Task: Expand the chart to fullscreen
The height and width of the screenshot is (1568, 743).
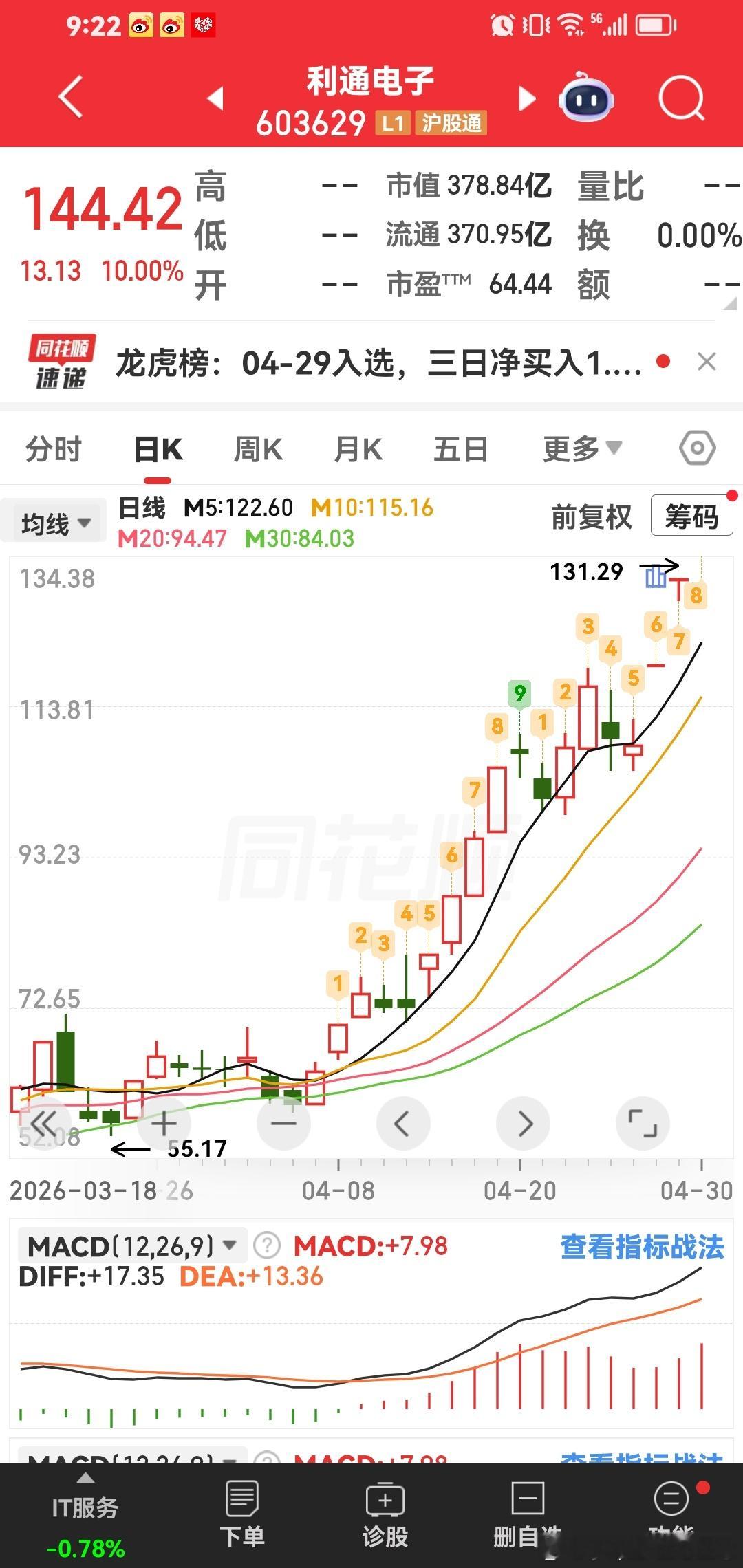Action: 643,1122
